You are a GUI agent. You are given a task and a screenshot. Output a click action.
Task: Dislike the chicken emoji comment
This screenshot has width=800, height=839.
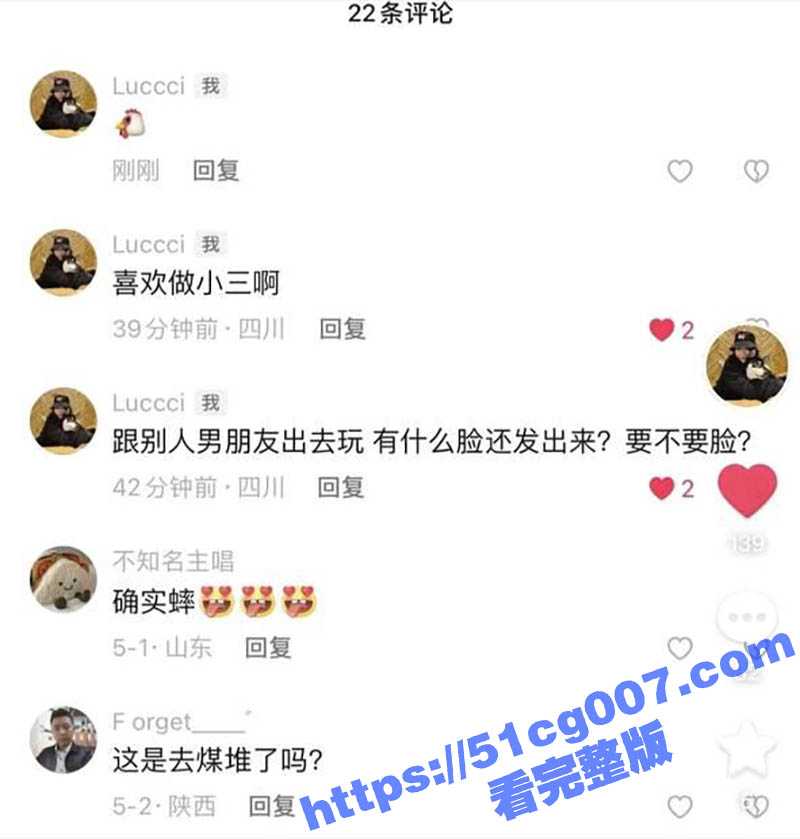pos(756,171)
